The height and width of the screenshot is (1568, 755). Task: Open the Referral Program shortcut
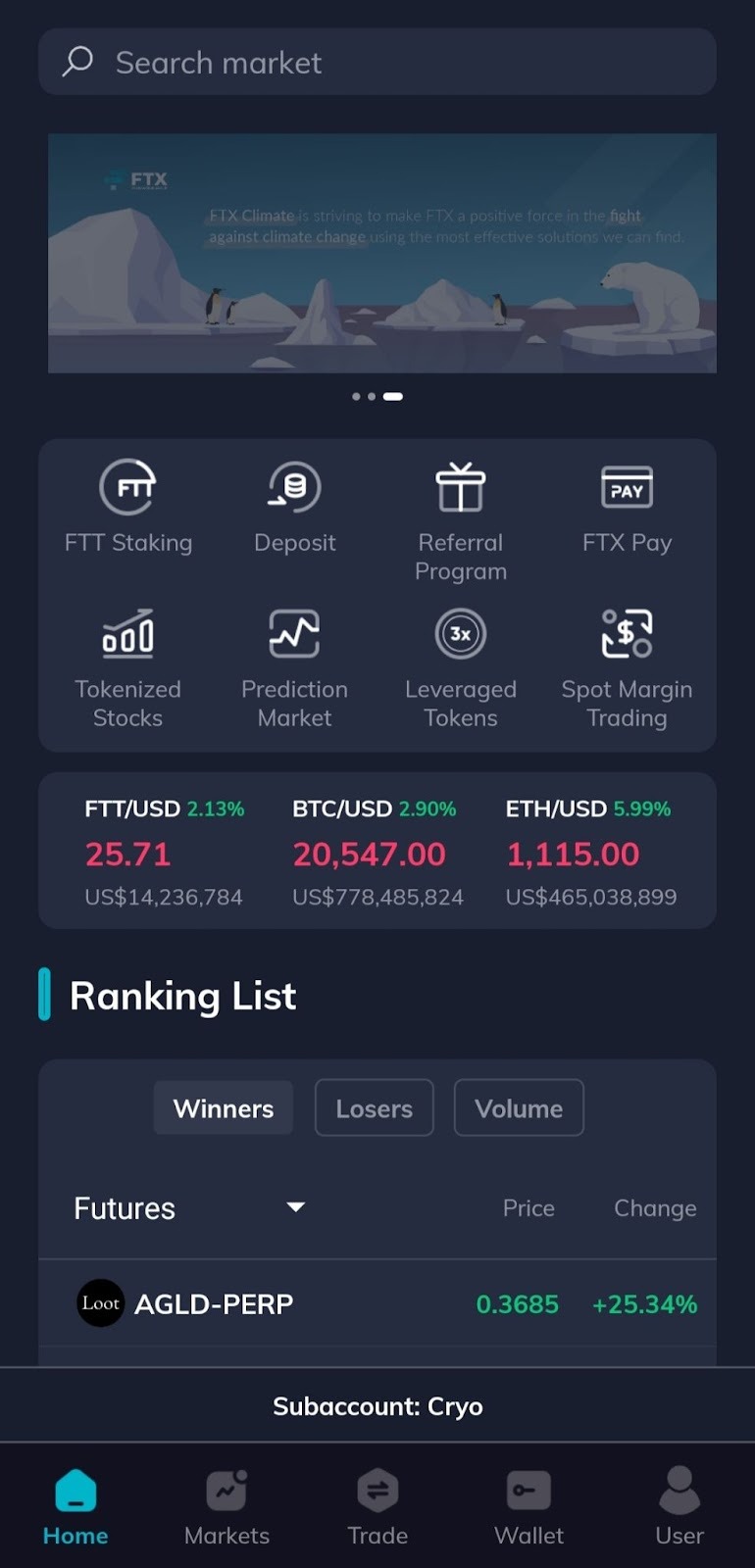[x=461, y=522]
